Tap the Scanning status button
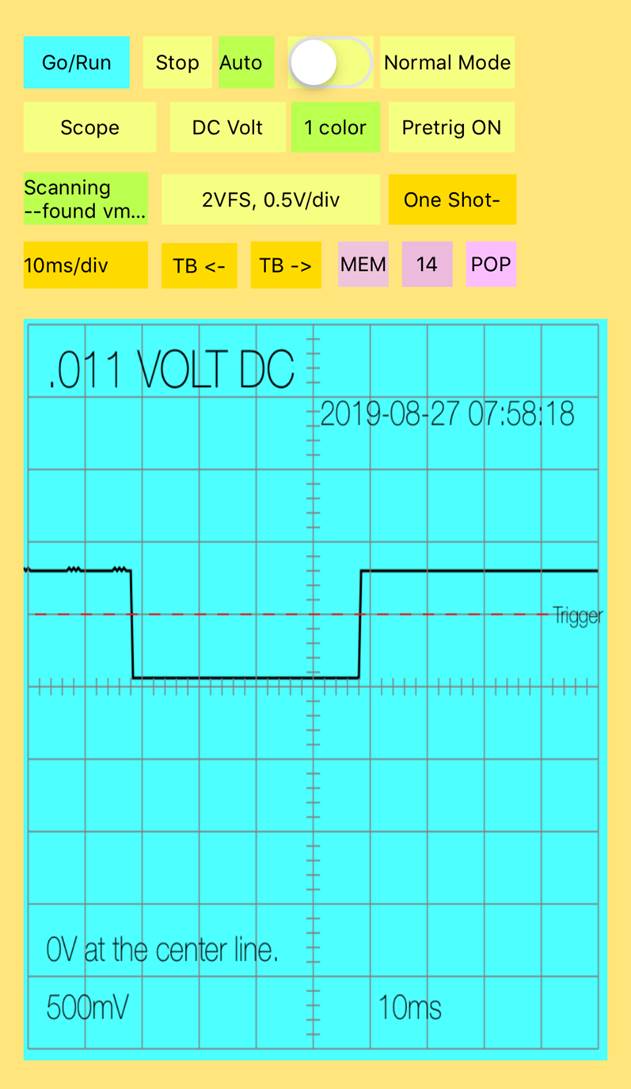 tap(85, 199)
